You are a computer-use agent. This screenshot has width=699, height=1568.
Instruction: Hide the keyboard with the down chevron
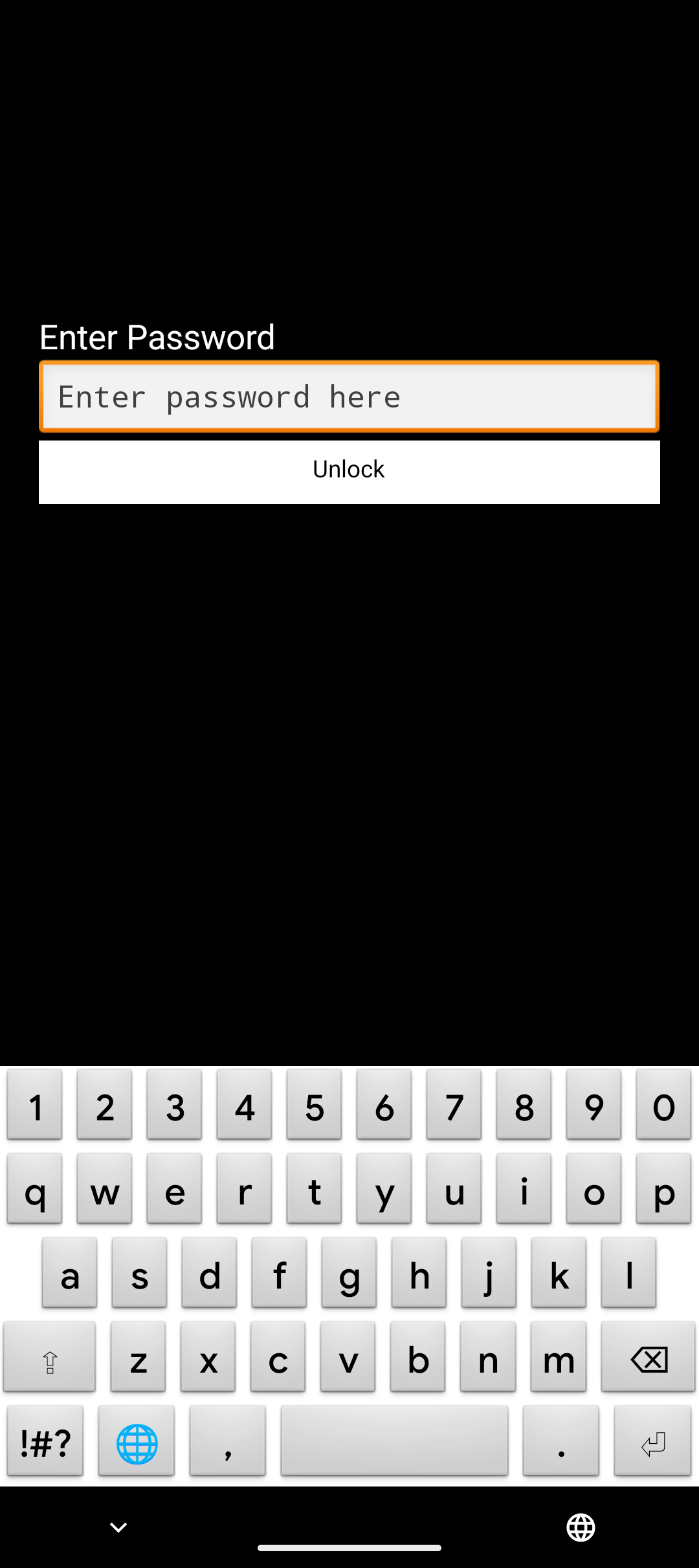tap(118, 1527)
